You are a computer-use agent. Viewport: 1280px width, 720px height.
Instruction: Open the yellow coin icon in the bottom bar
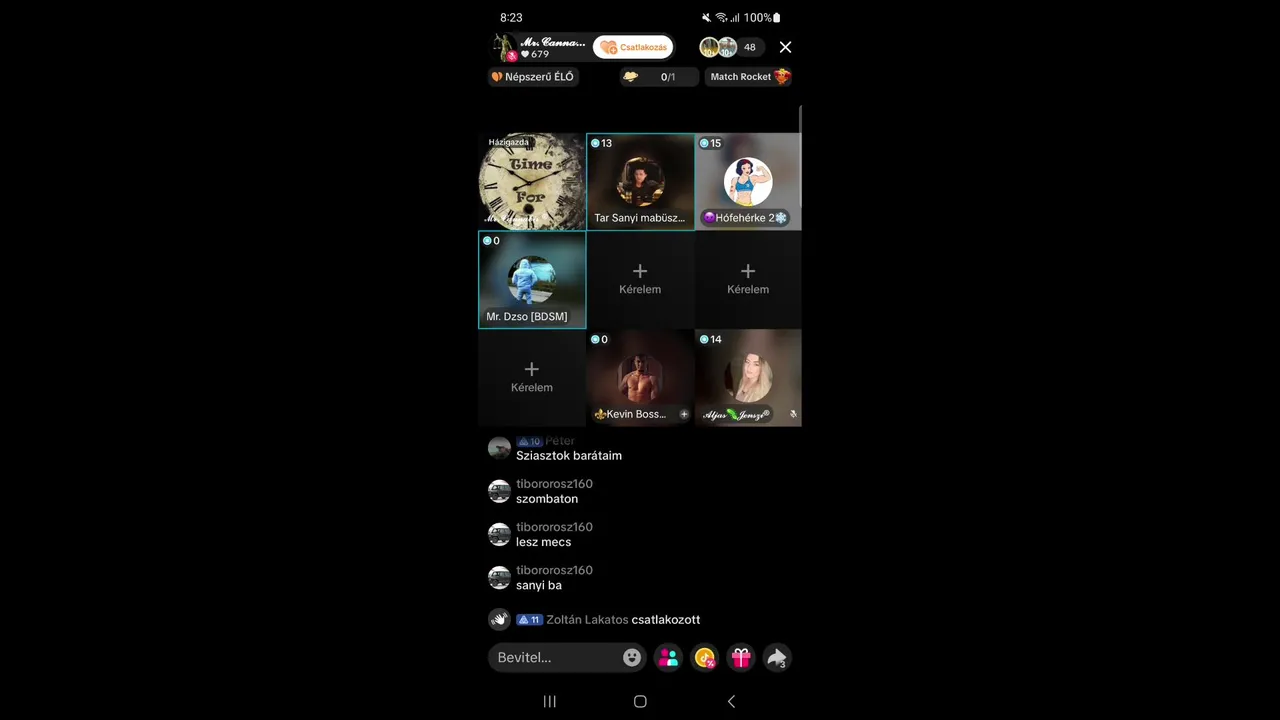705,657
